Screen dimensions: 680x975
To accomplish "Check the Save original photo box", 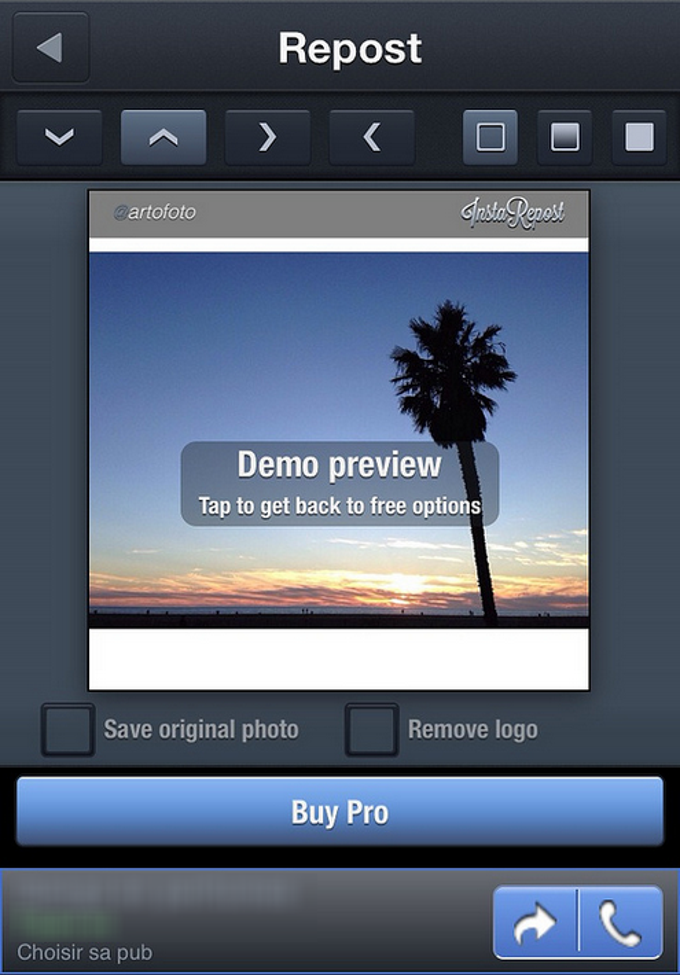I will [x=68, y=730].
